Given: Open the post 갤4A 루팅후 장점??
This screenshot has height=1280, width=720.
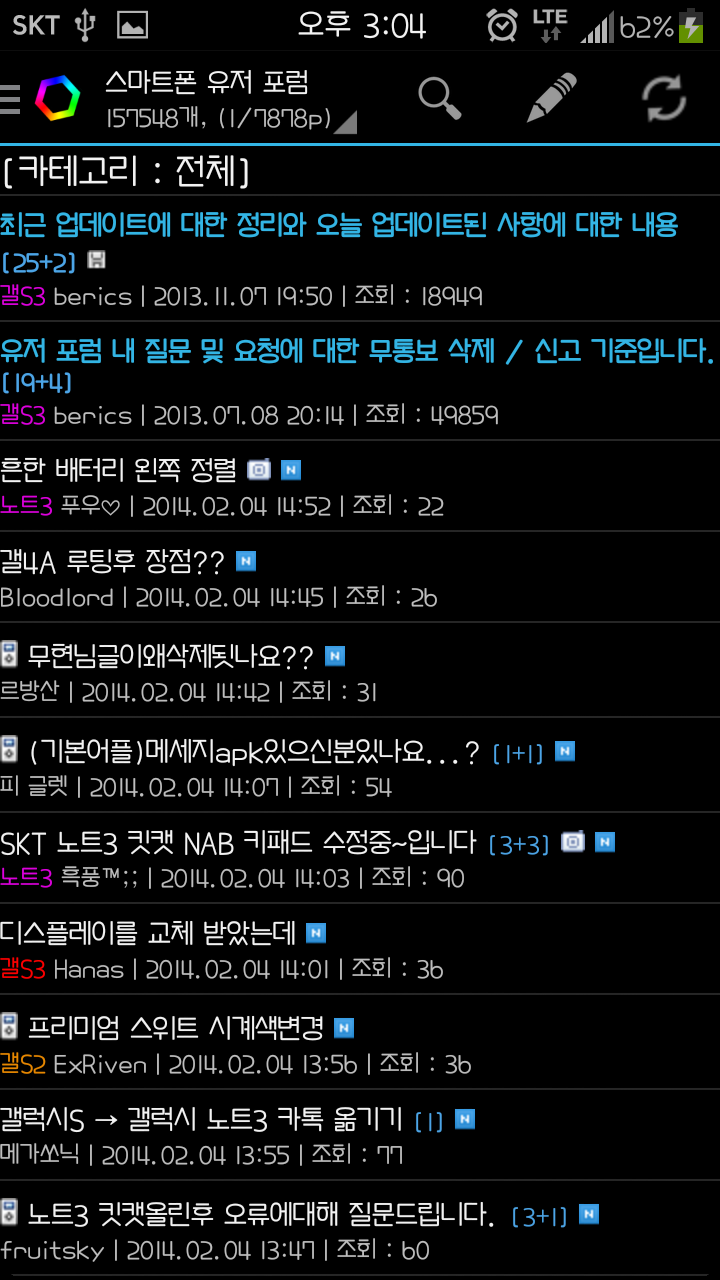Looking at the screenshot, I should pos(112,562).
